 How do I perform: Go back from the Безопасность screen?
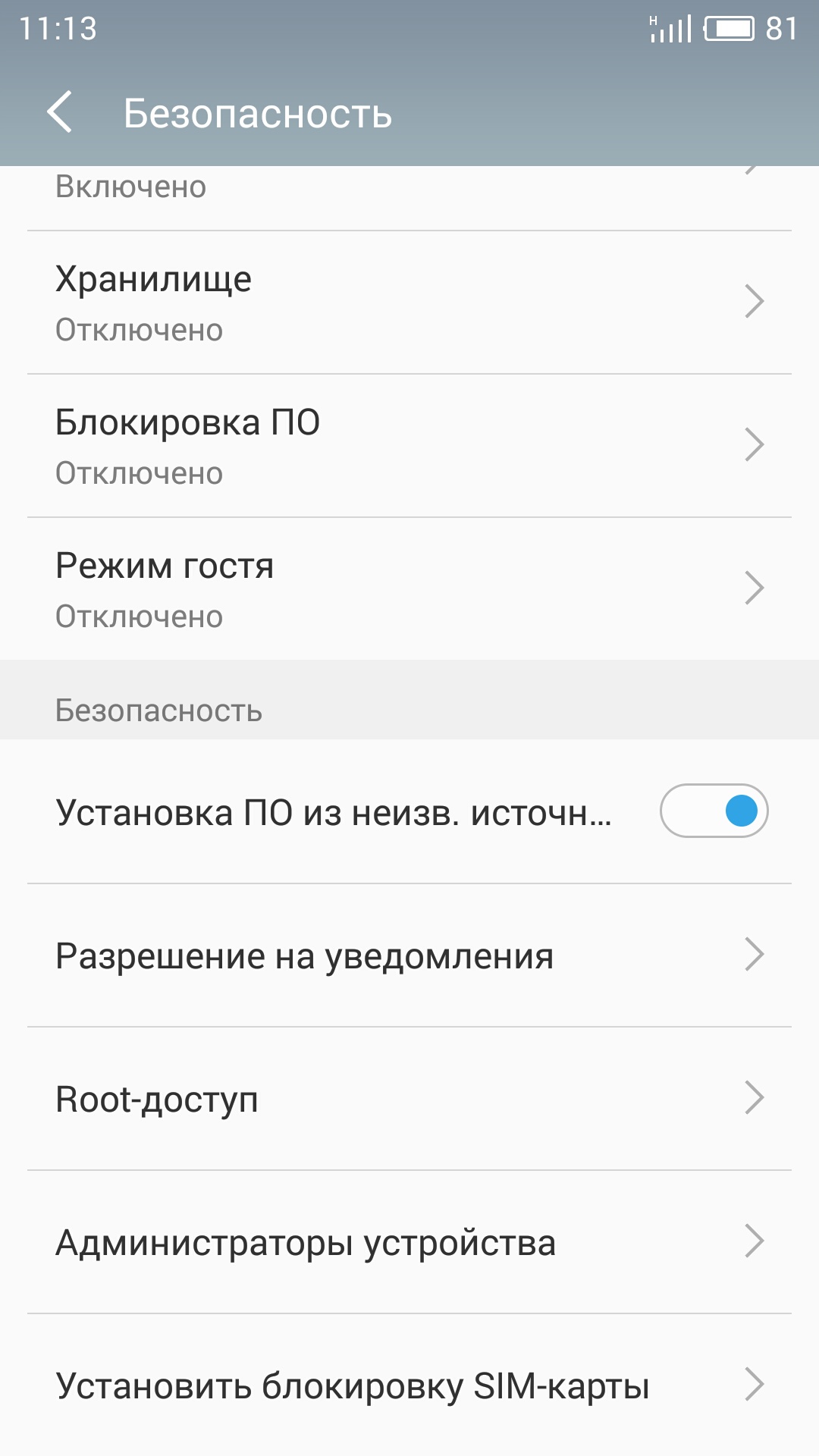(x=60, y=112)
